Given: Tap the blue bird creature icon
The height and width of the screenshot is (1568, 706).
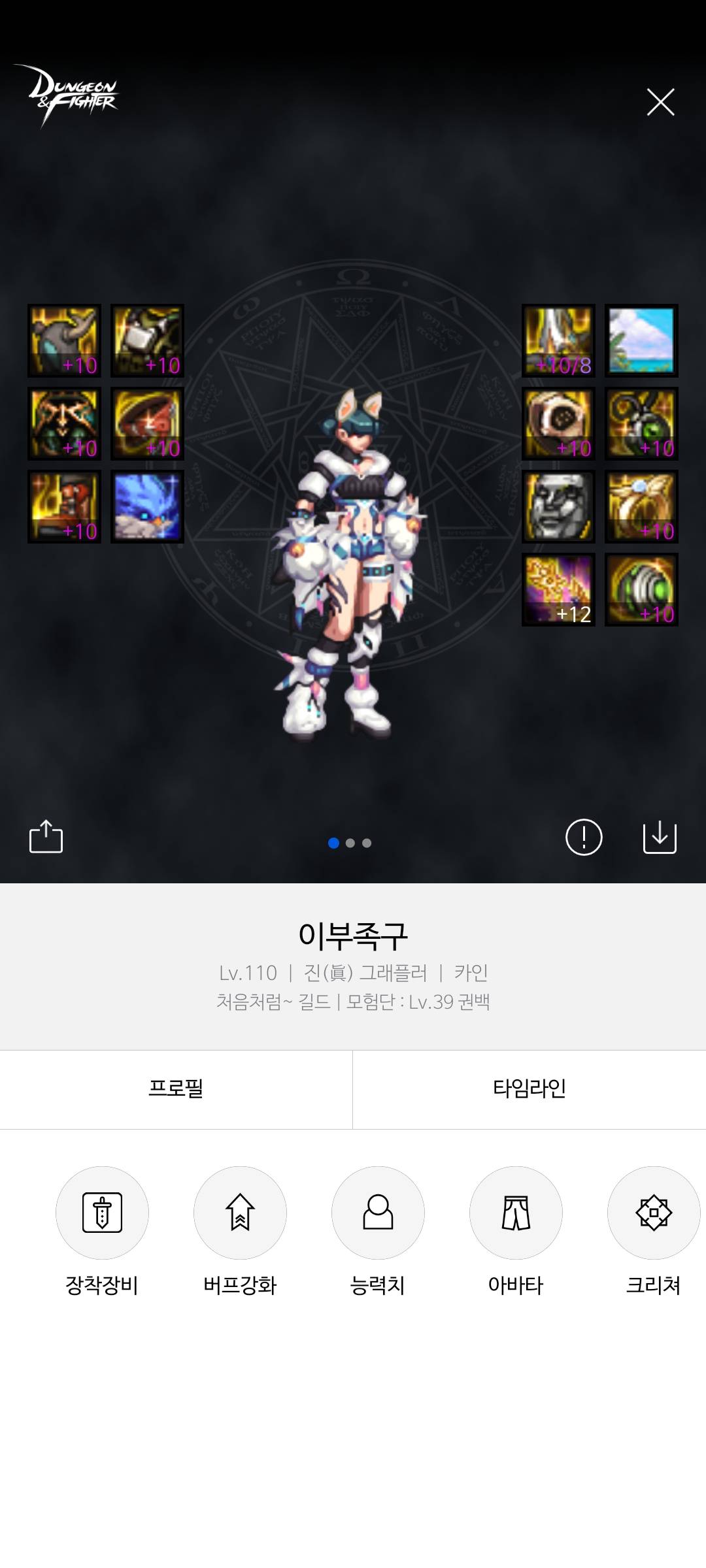Looking at the screenshot, I should (147, 506).
